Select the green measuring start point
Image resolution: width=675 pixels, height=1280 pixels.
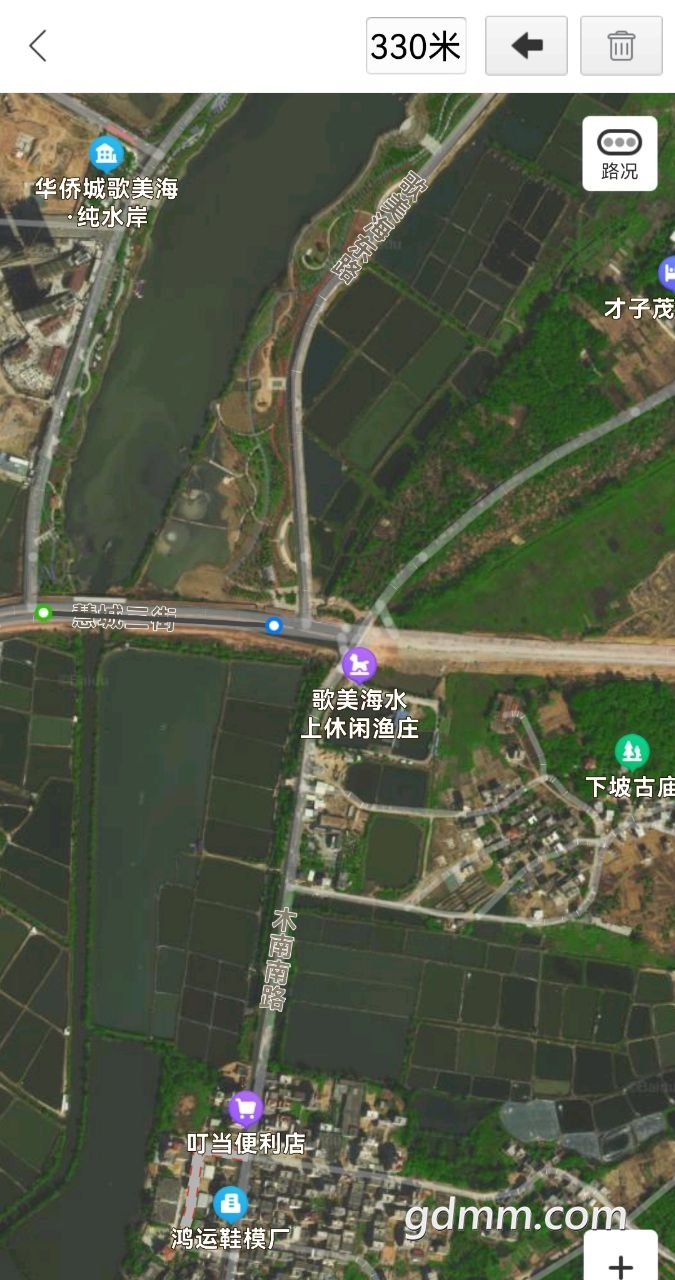[43, 612]
